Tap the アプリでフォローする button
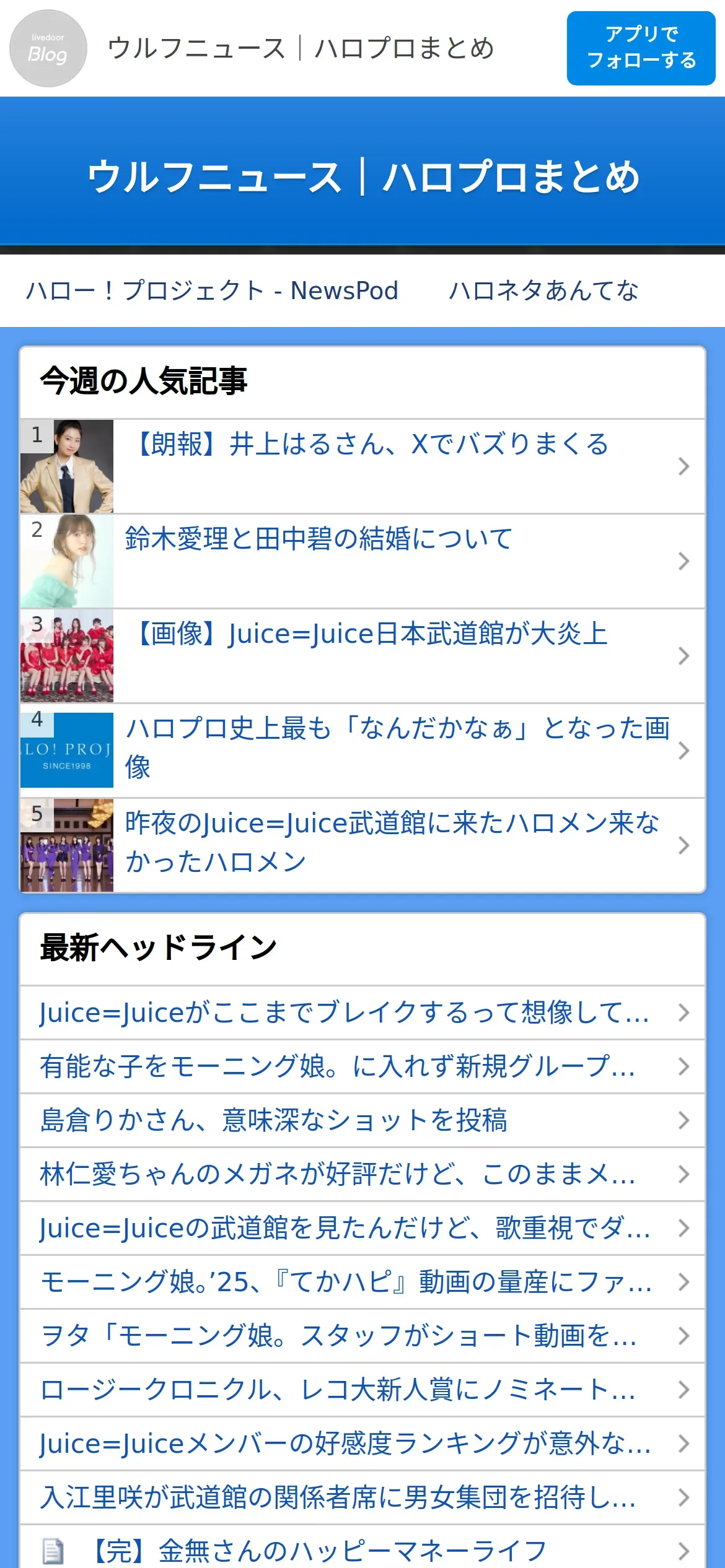Screen dimensions: 725x1568 [x=641, y=48]
